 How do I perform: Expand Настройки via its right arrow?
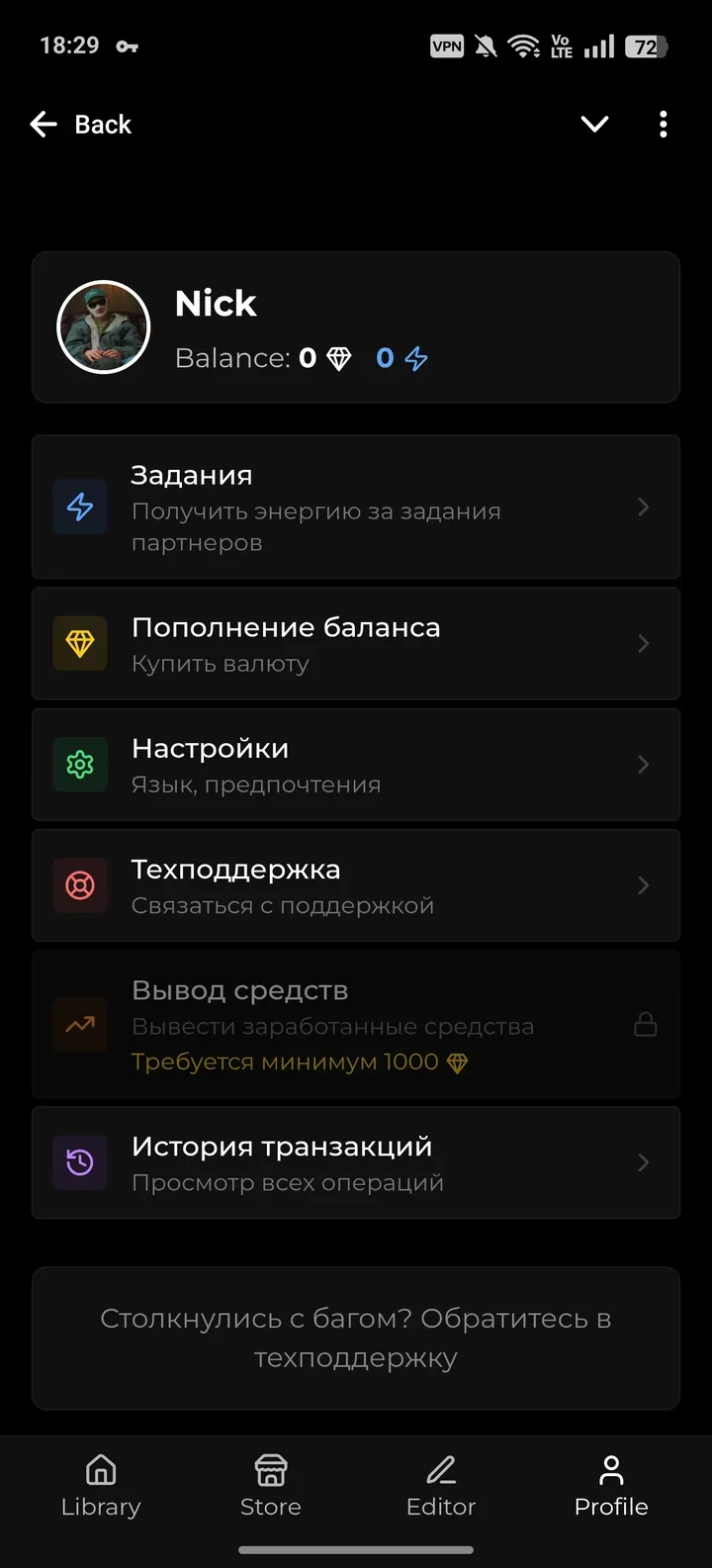pyautogui.click(x=643, y=764)
